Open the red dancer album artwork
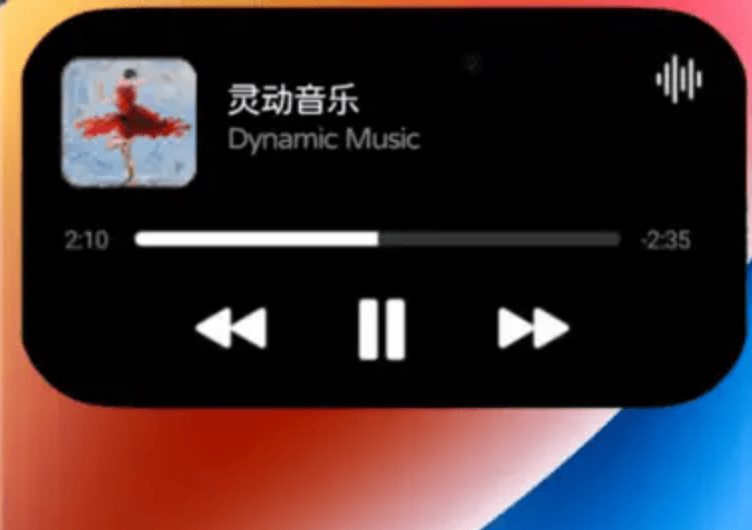The width and height of the screenshot is (752, 530). coord(129,123)
